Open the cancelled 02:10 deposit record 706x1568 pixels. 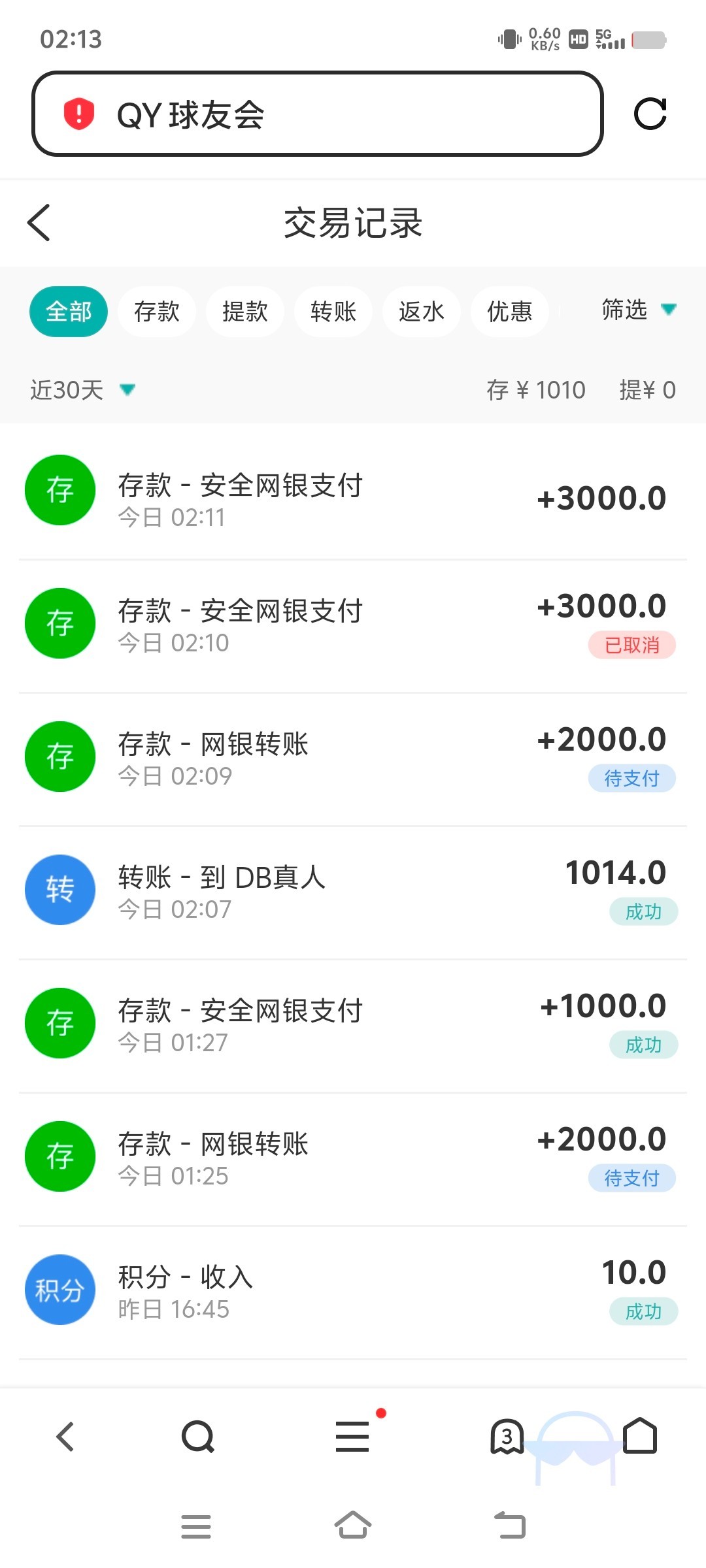(x=353, y=625)
